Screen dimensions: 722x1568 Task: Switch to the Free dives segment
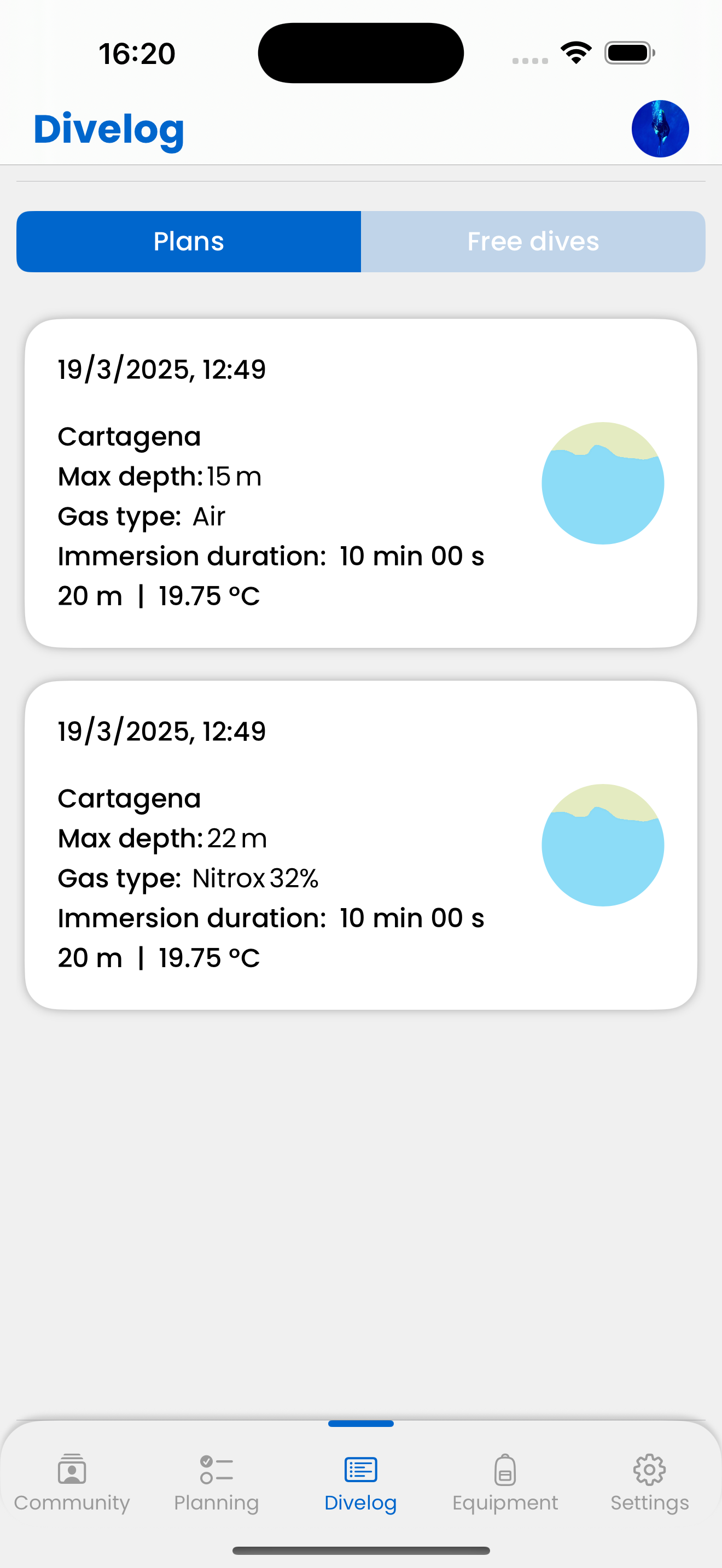click(x=533, y=242)
